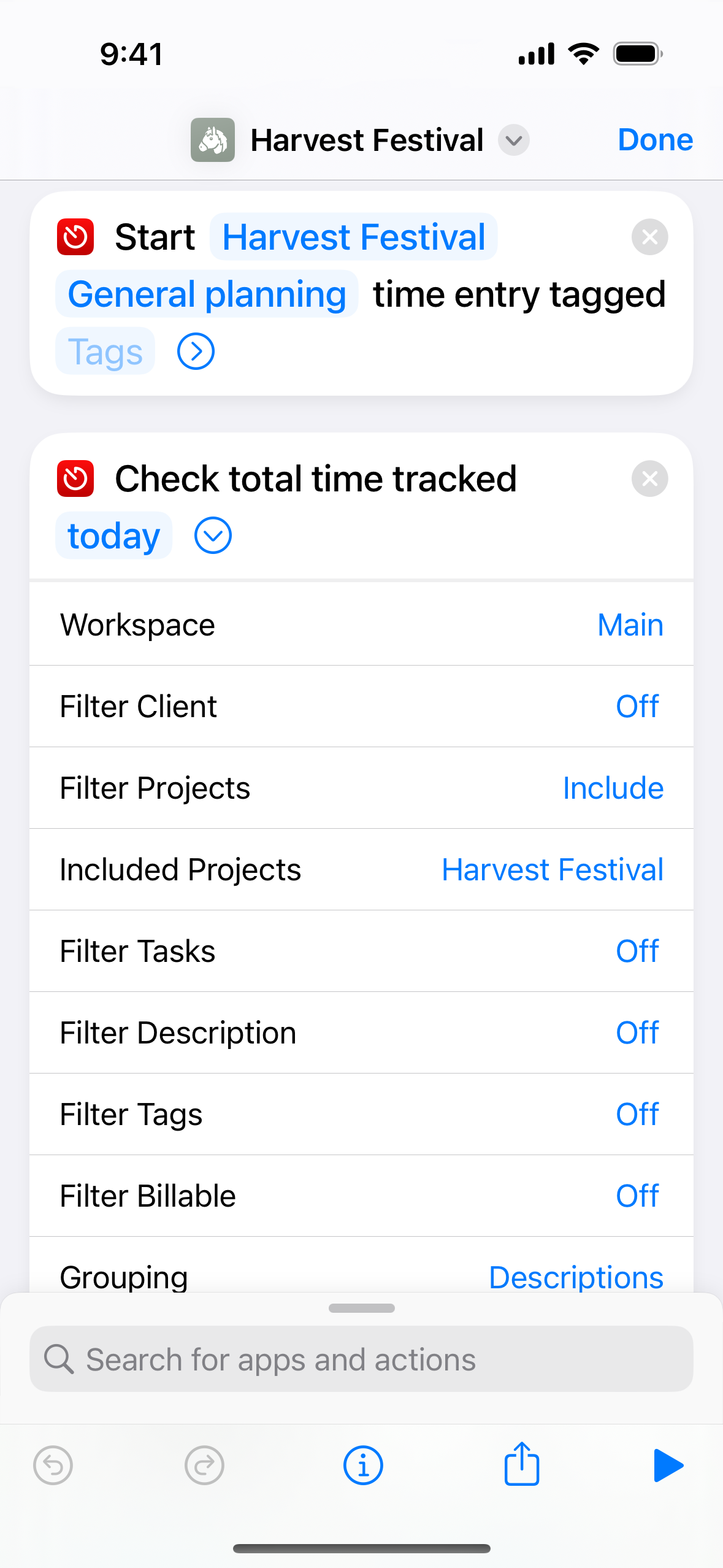Expand the Start action options arrow
Viewport: 723px width, 1568px height.
coord(196,352)
